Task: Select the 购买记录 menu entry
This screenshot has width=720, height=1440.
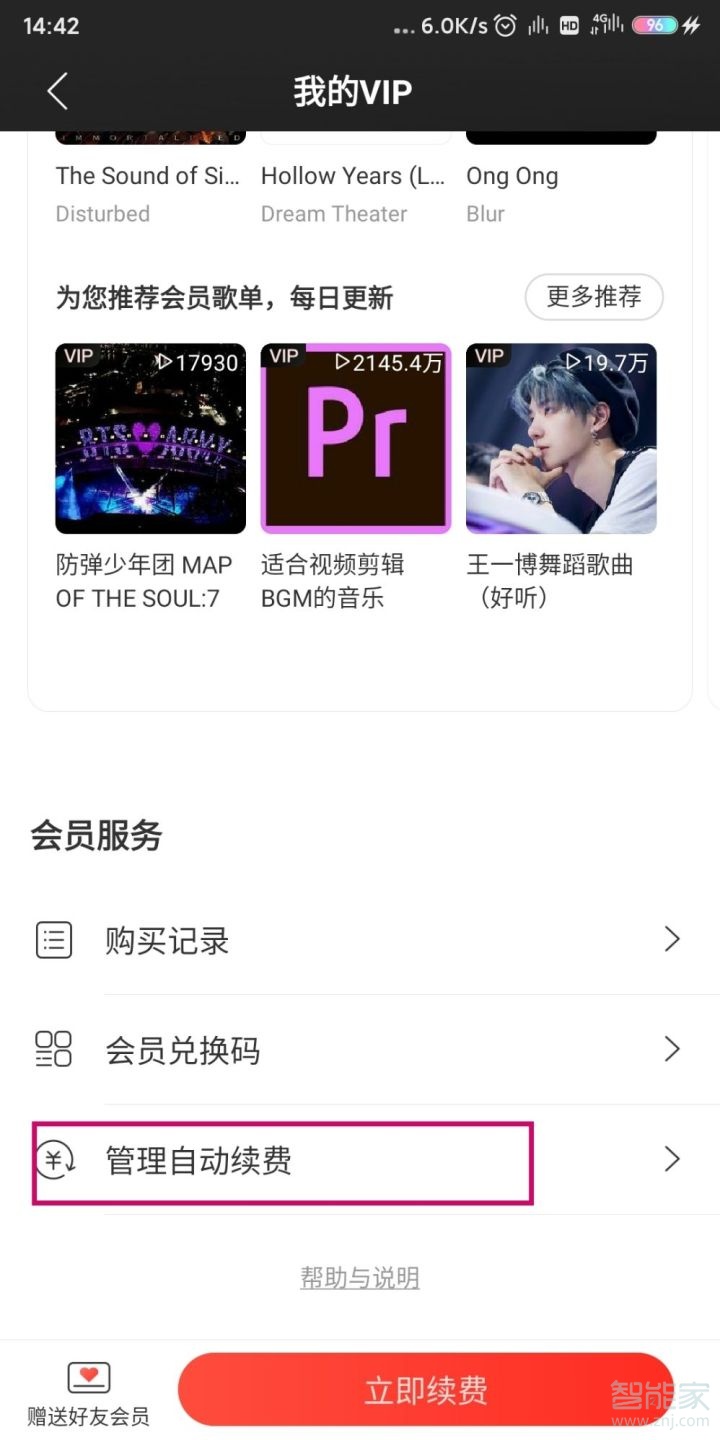Action: pyautogui.click(x=167, y=939)
